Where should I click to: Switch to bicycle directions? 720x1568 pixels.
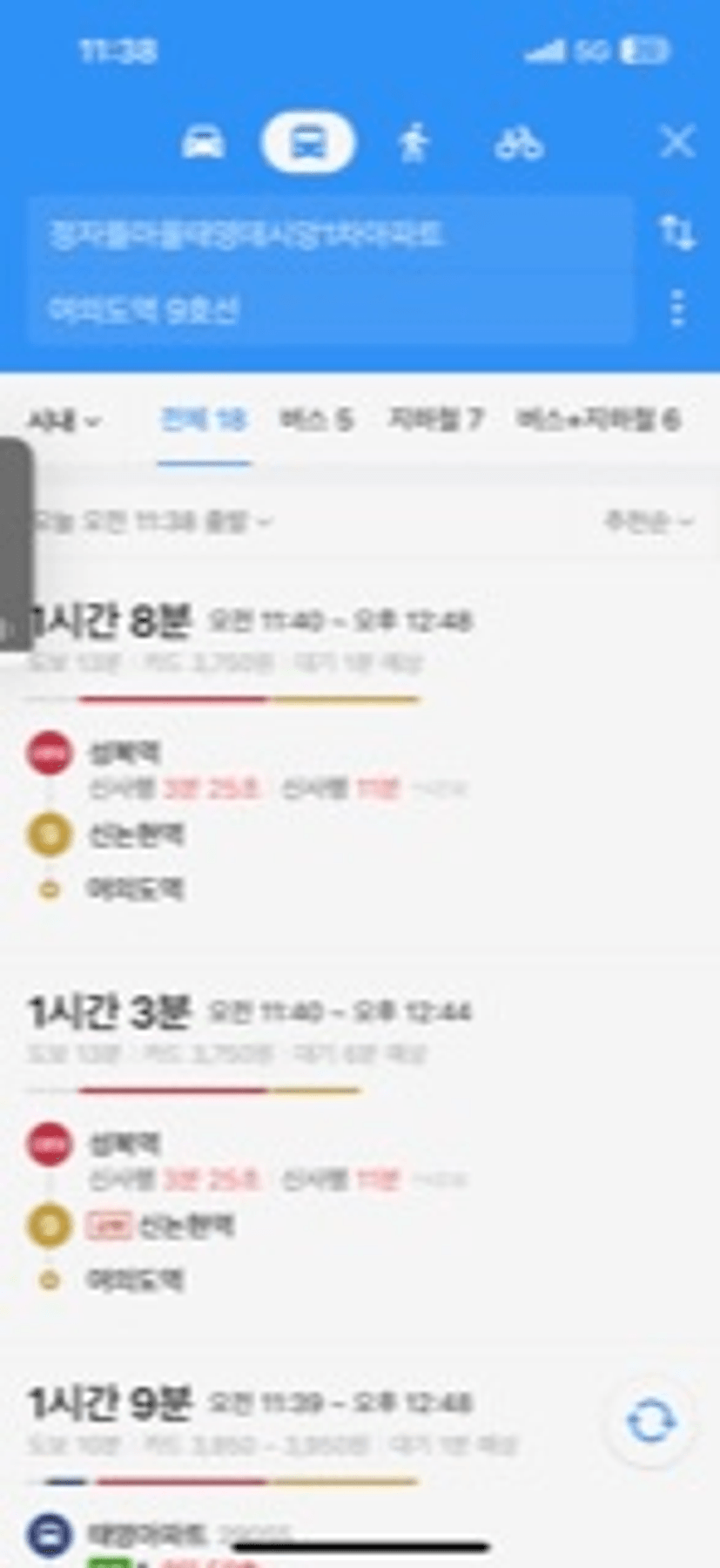click(519, 142)
